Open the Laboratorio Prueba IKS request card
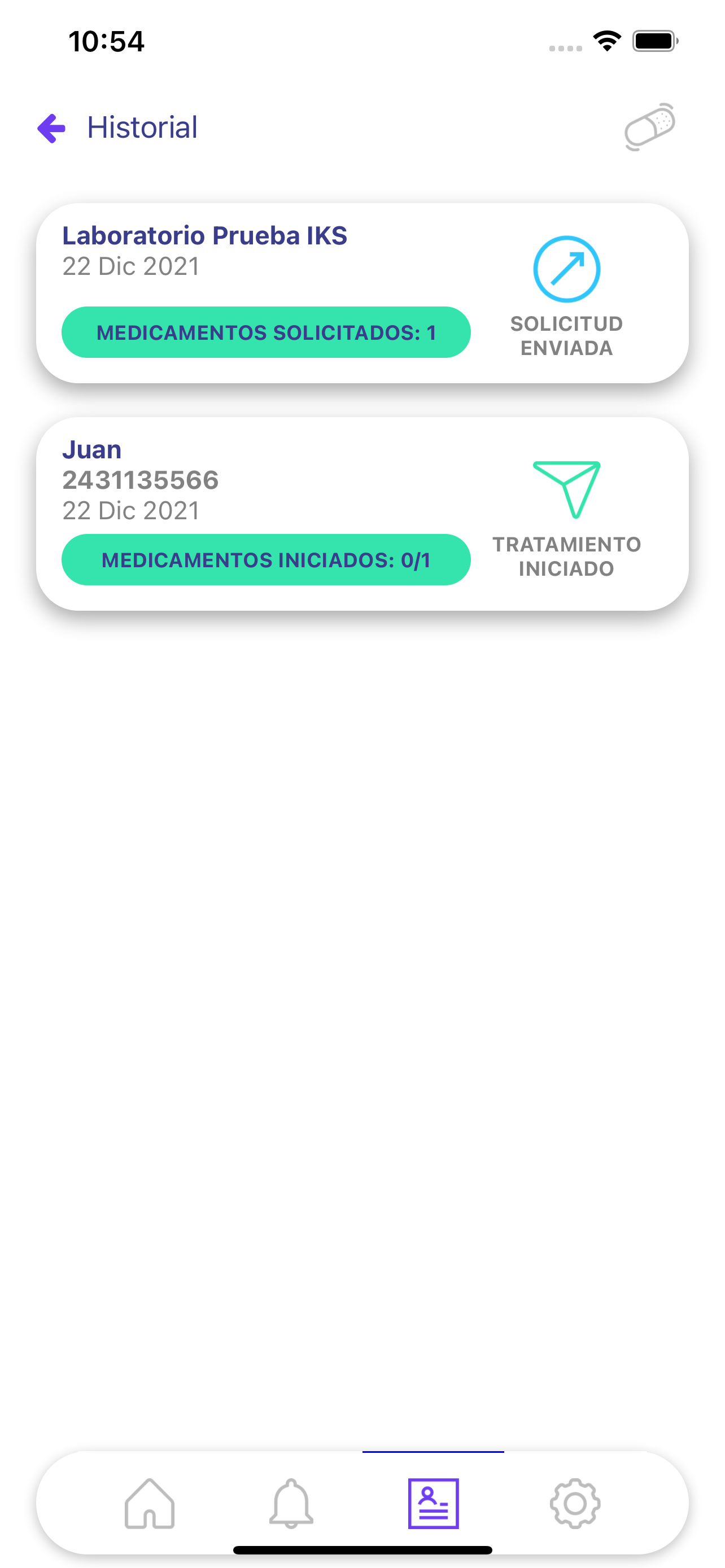The image size is (725, 1568). pos(362,294)
